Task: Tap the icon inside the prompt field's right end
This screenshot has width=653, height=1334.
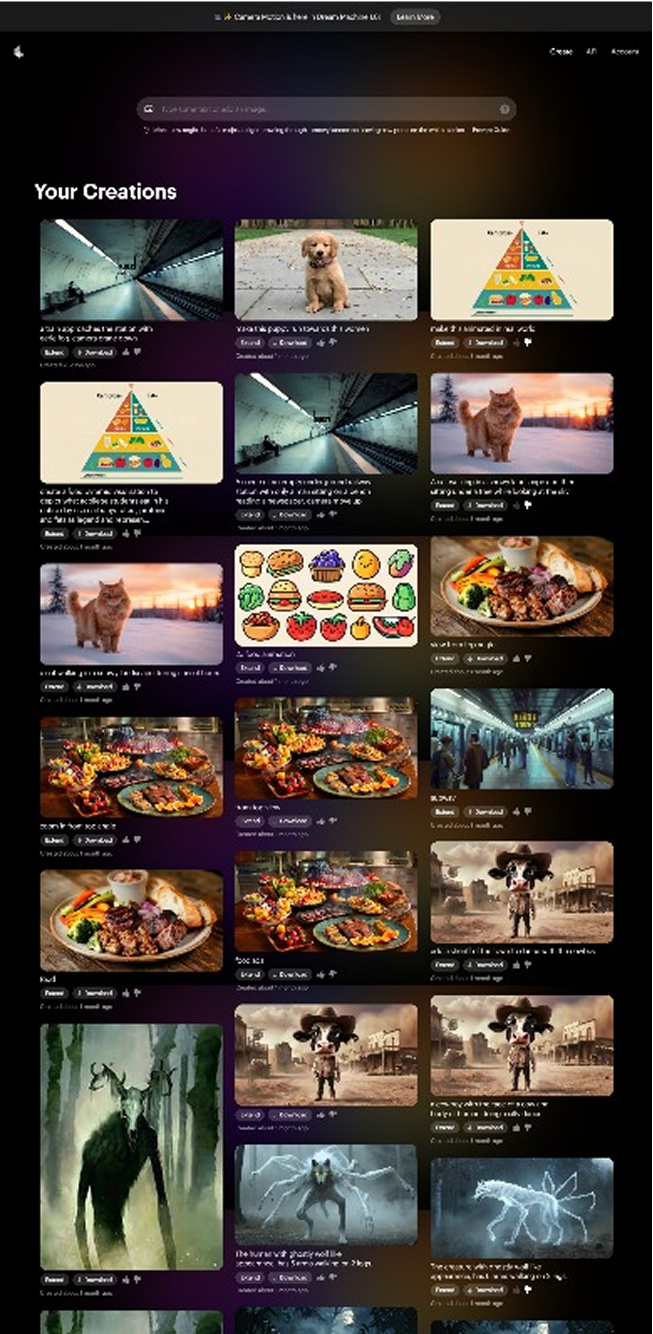Action: point(505,108)
